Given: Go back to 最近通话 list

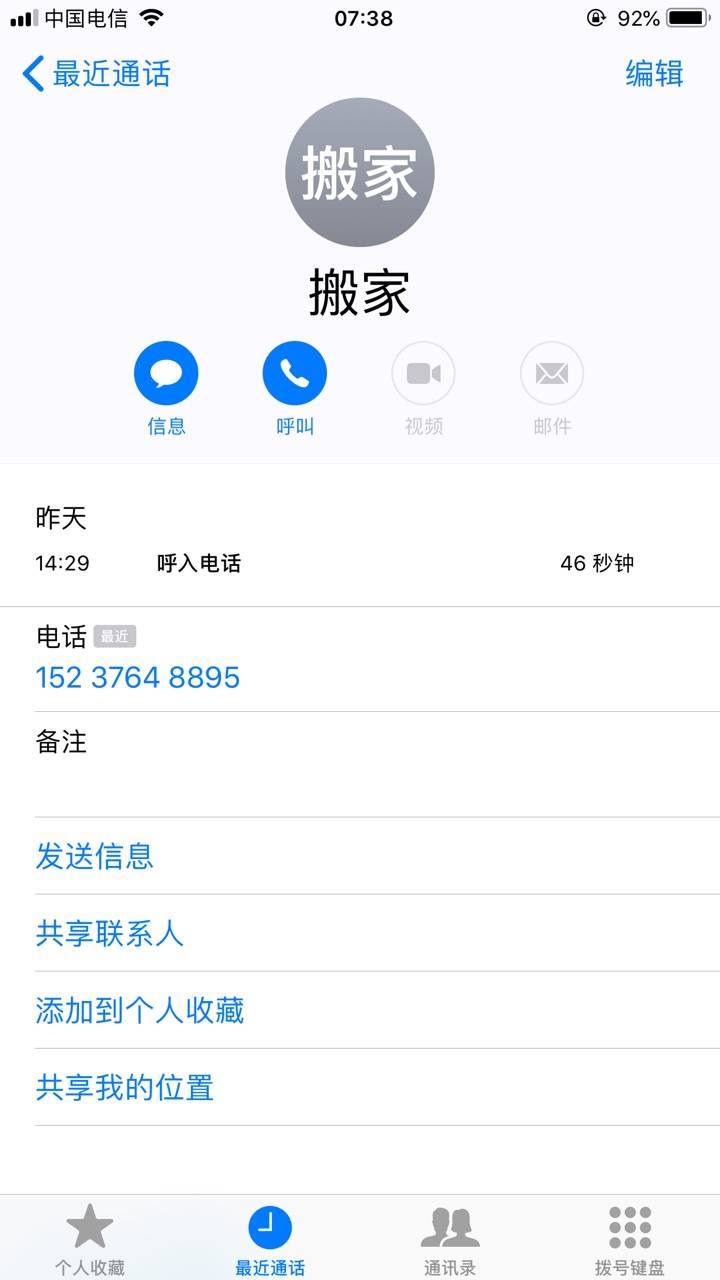Looking at the screenshot, I should click(96, 74).
